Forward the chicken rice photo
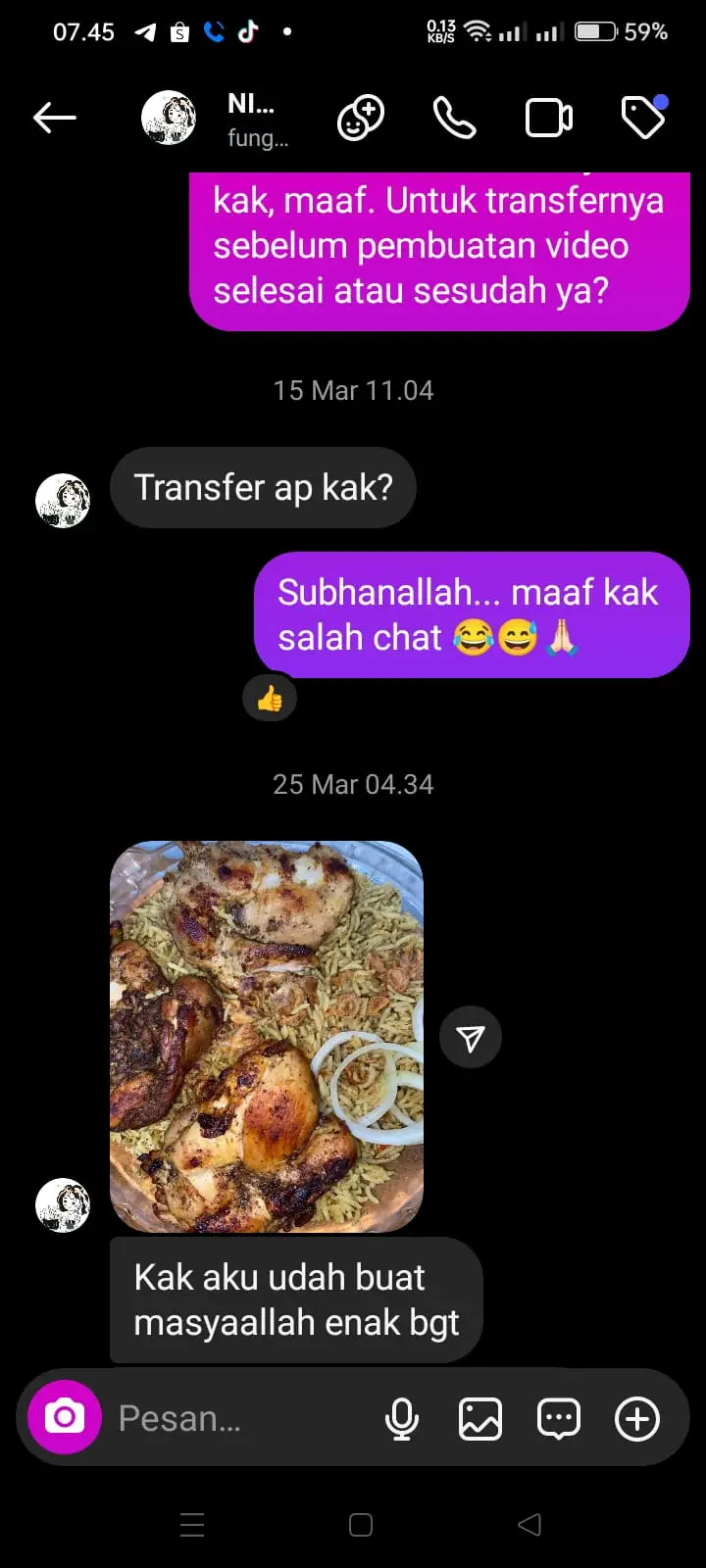The height and width of the screenshot is (1568, 706). coord(471,1038)
